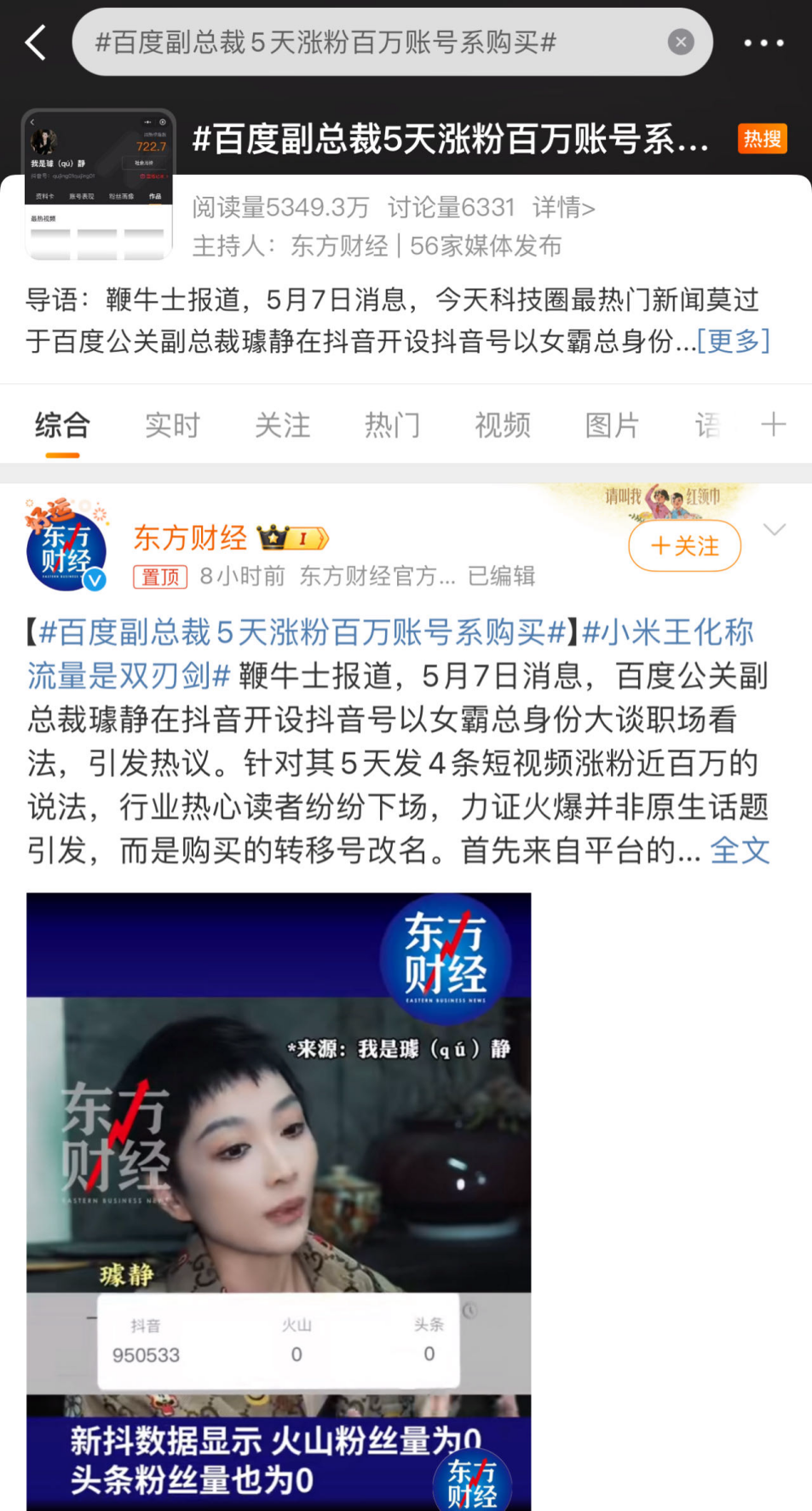Switch to the 实时 tab
This screenshot has height=1511, width=812.
tap(172, 424)
